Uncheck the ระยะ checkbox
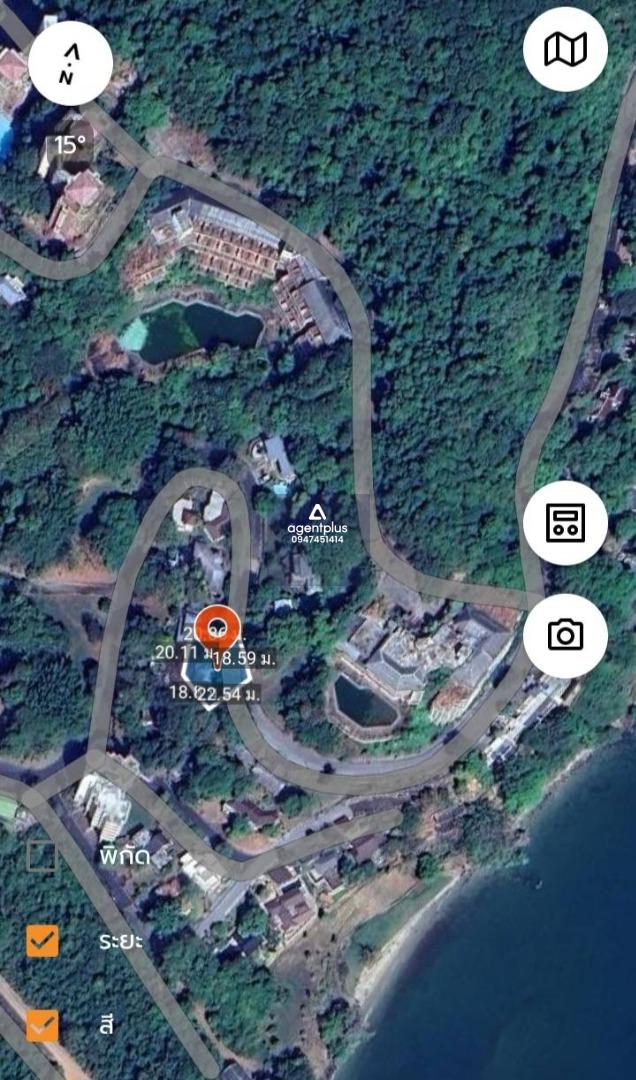Image resolution: width=636 pixels, height=1080 pixels. point(42,940)
